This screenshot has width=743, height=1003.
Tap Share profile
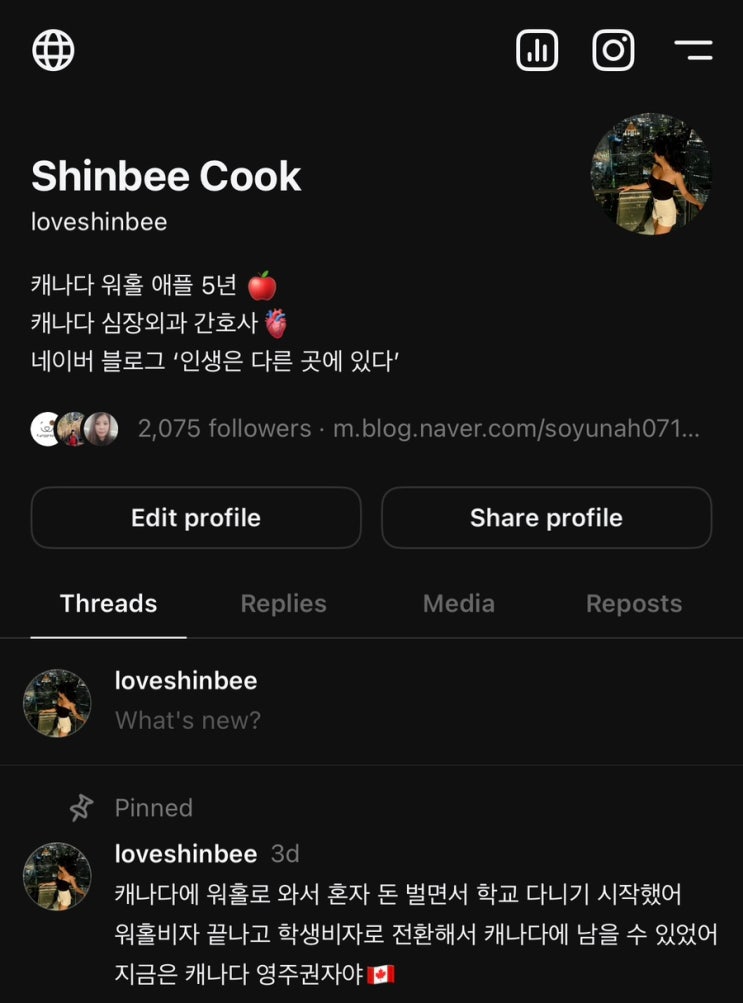[546, 518]
